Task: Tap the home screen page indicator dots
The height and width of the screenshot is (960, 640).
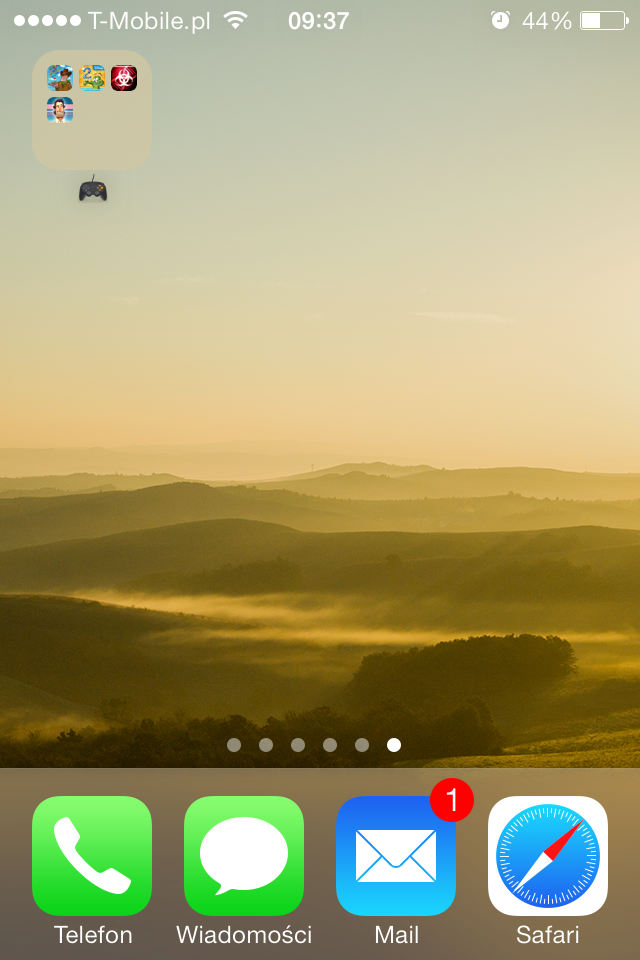Action: (x=314, y=745)
